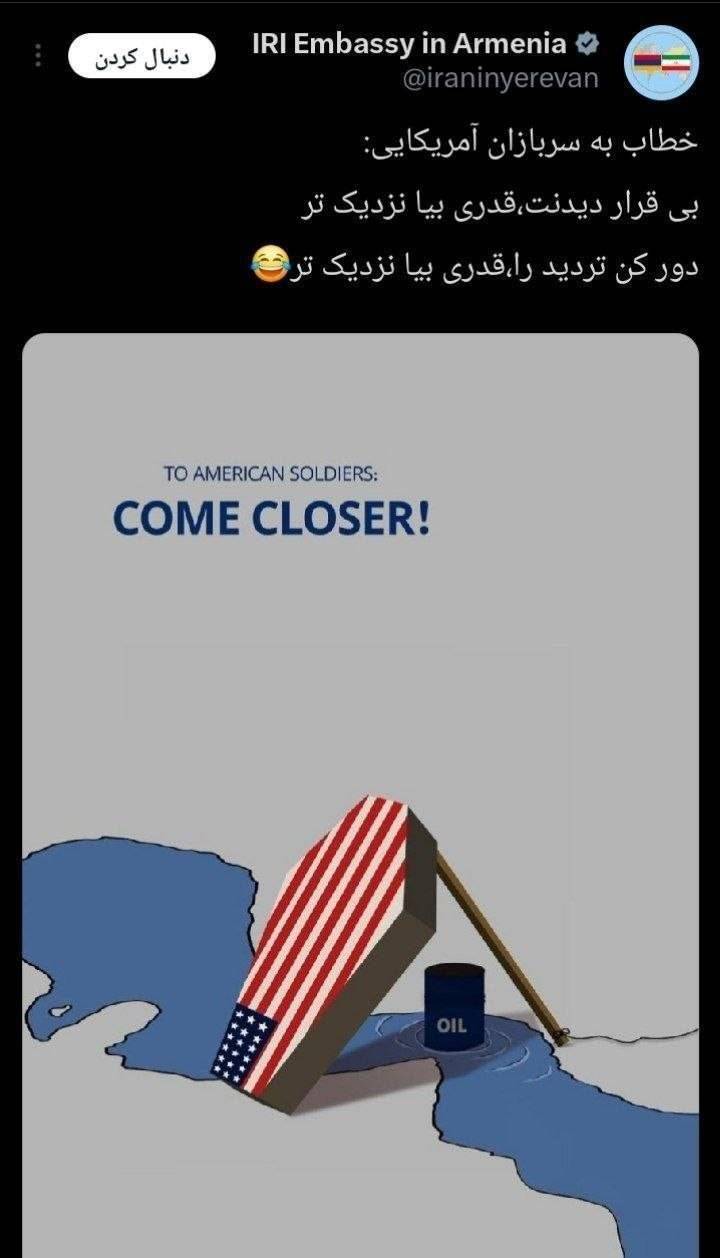Open the @iraninyerevan account name link
The width and height of the screenshot is (720, 1258).
point(500,79)
